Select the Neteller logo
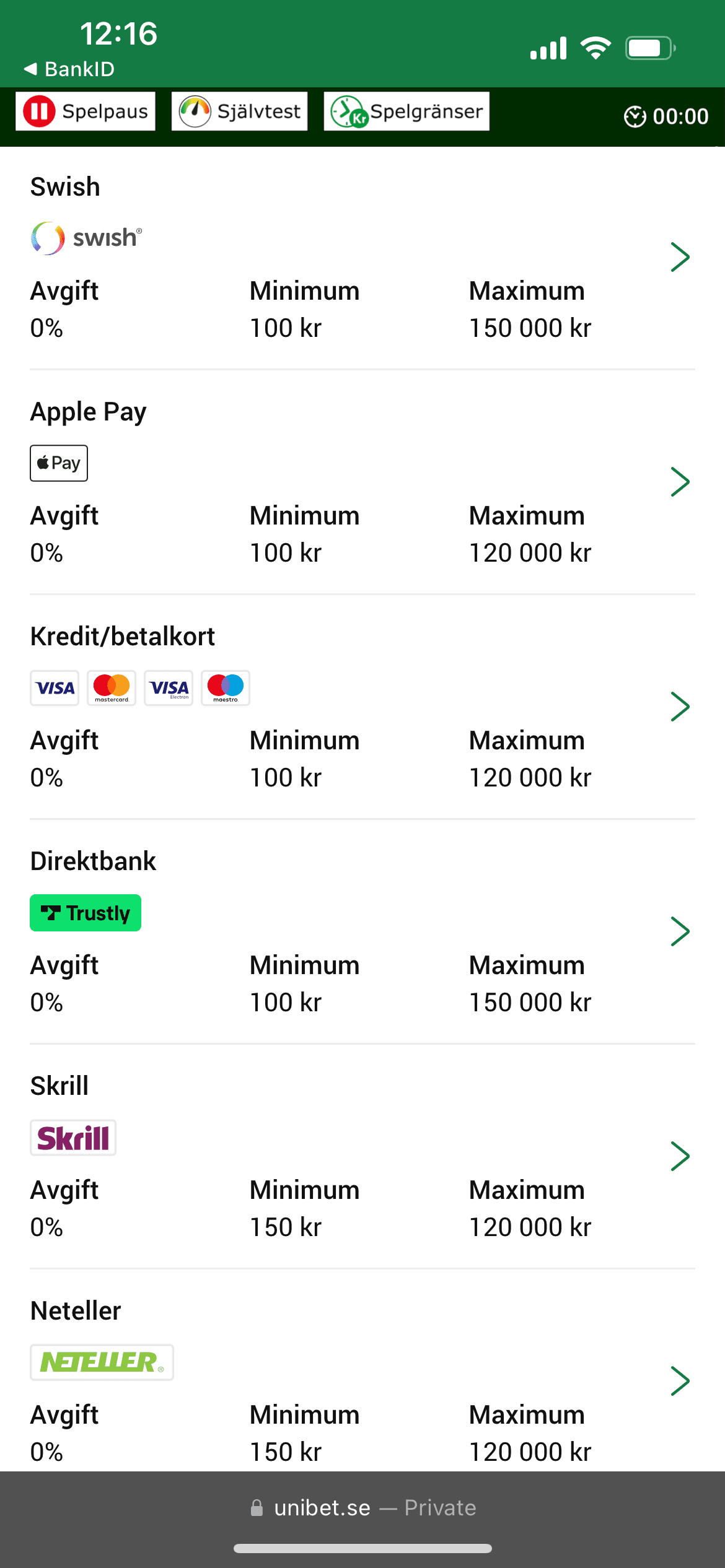This screenshot has width=725, height=1568. pos(102,1362)
